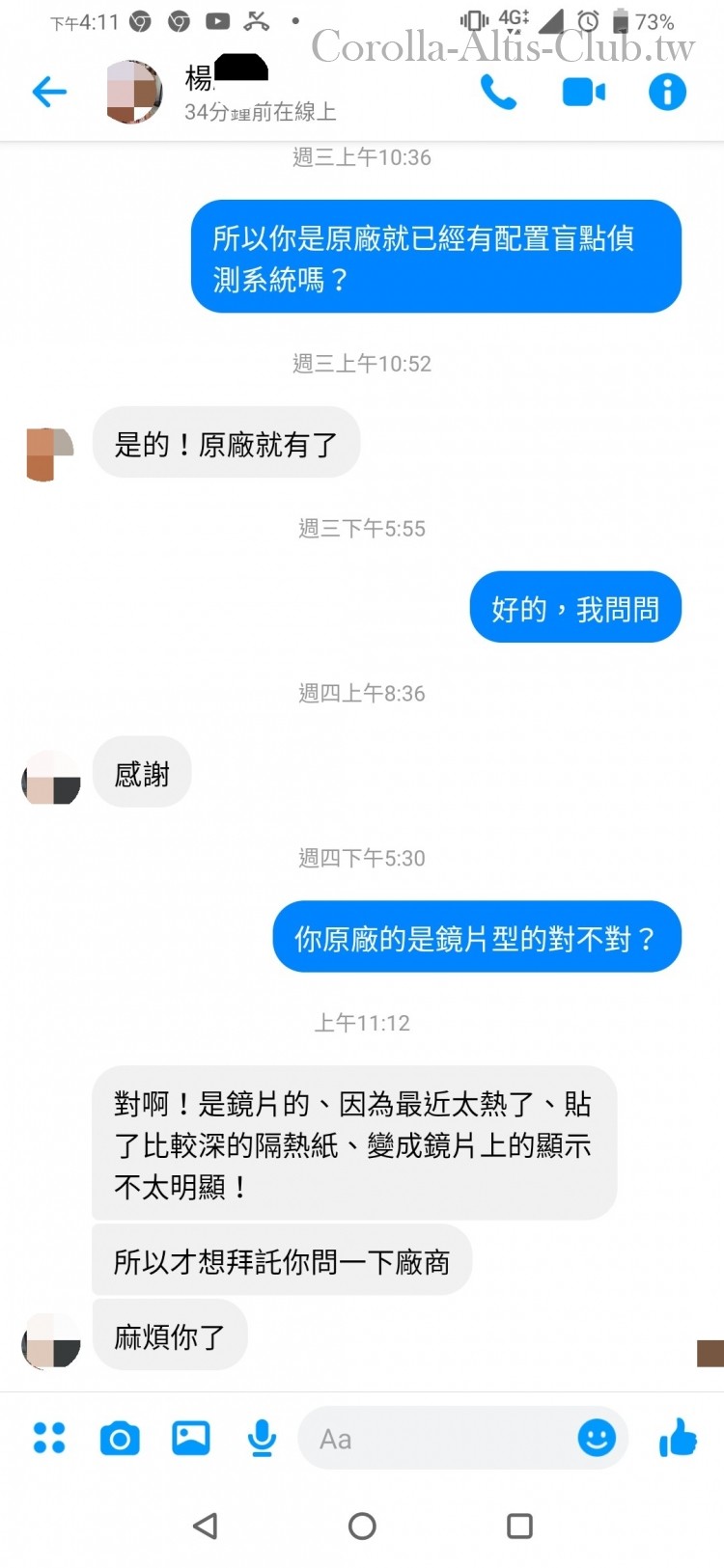This screenshot has height=1568, width=724.
Task: Go back to the chat list
Action: click(49, 93)
